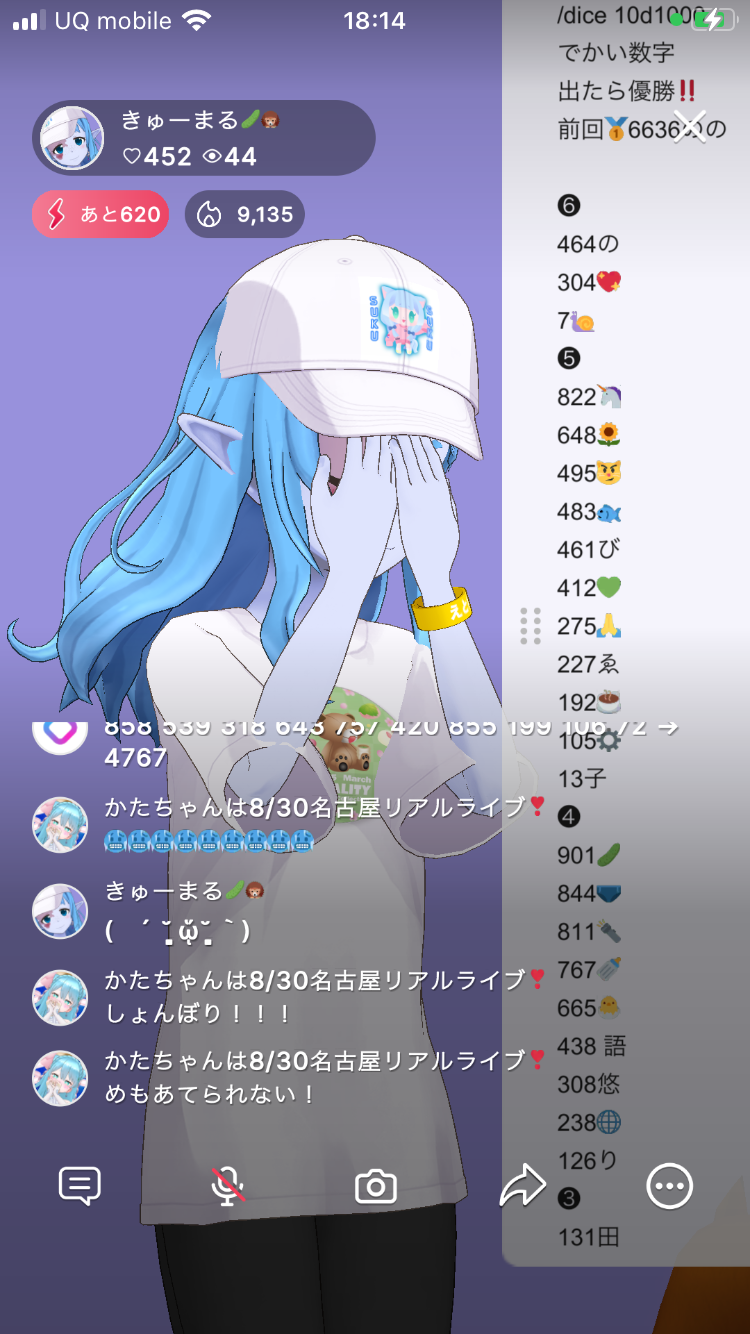The image size is (750, 1334).
Task: Share this live stream
Action: coord(522,1186)
